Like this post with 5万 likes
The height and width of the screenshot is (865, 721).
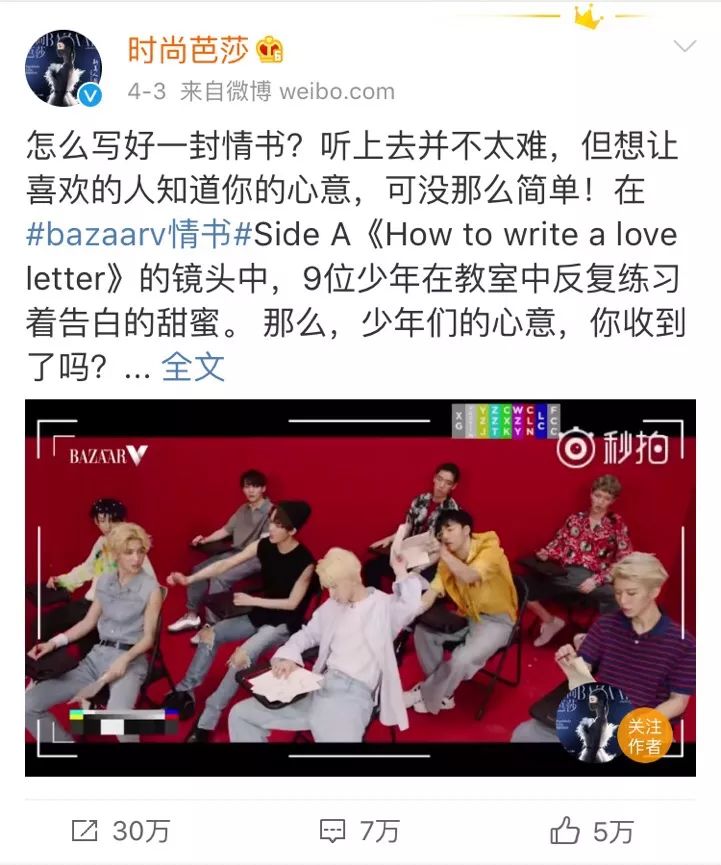pyautogui.click(x=592, y=830)
